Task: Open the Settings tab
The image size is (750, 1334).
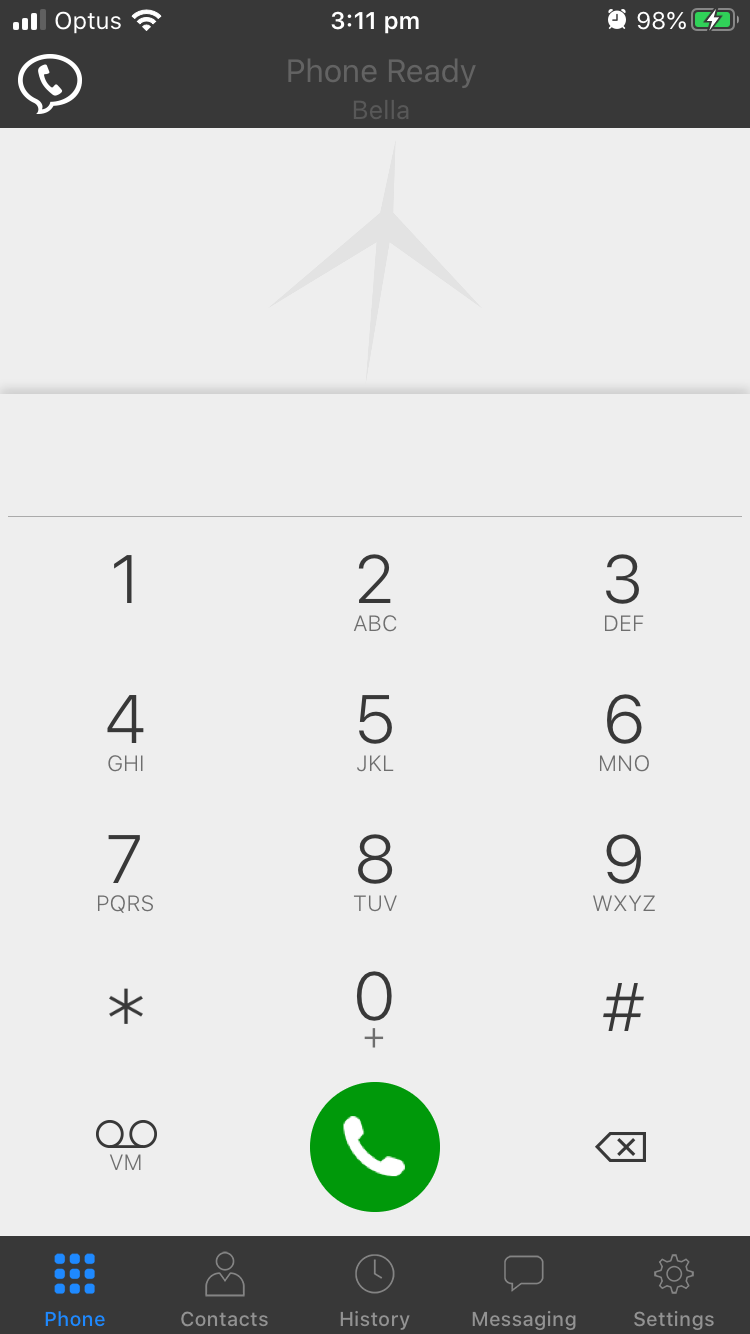Action: coord(673,1290)
